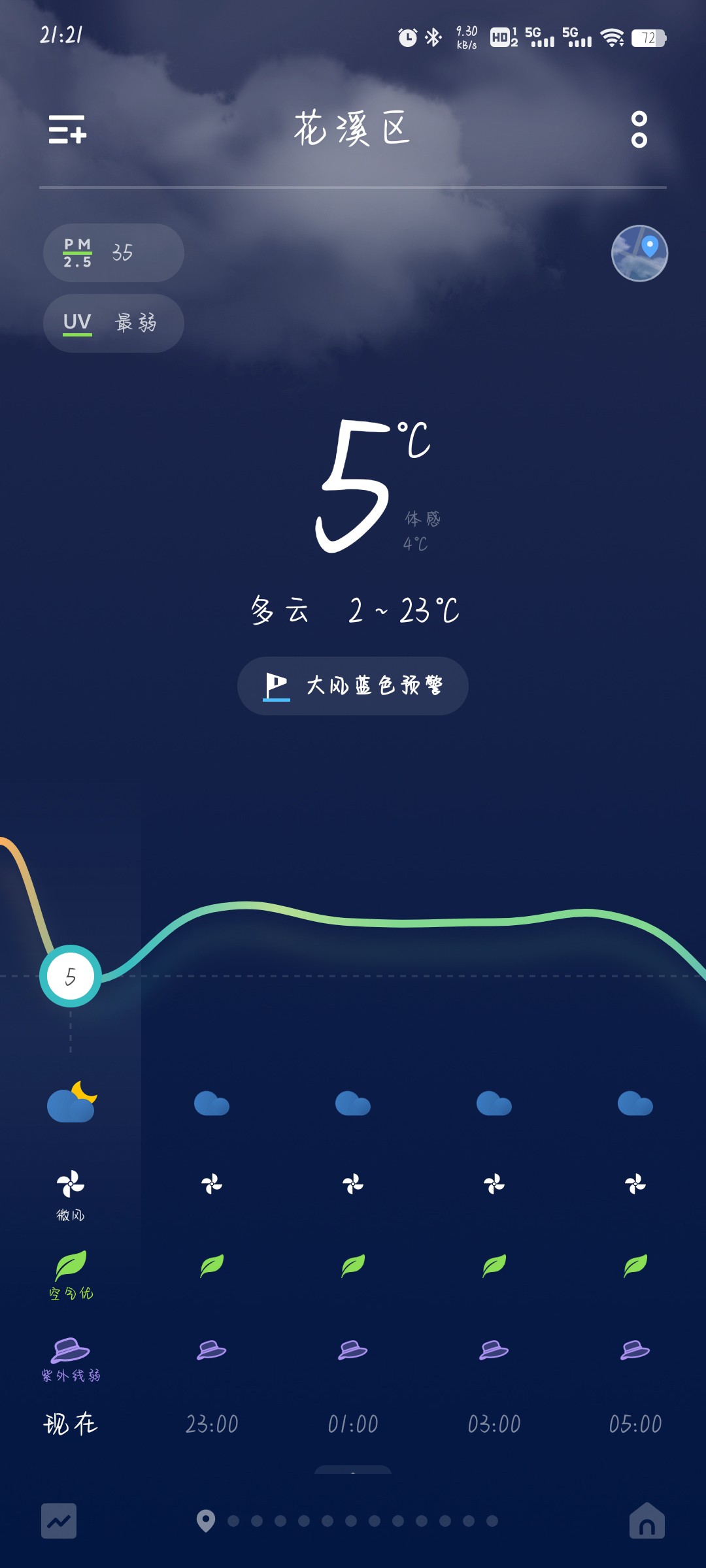This screenshot has width=706, height=1568.
Task: Open the trend chart icon
Action: (x=59, y=1521)
